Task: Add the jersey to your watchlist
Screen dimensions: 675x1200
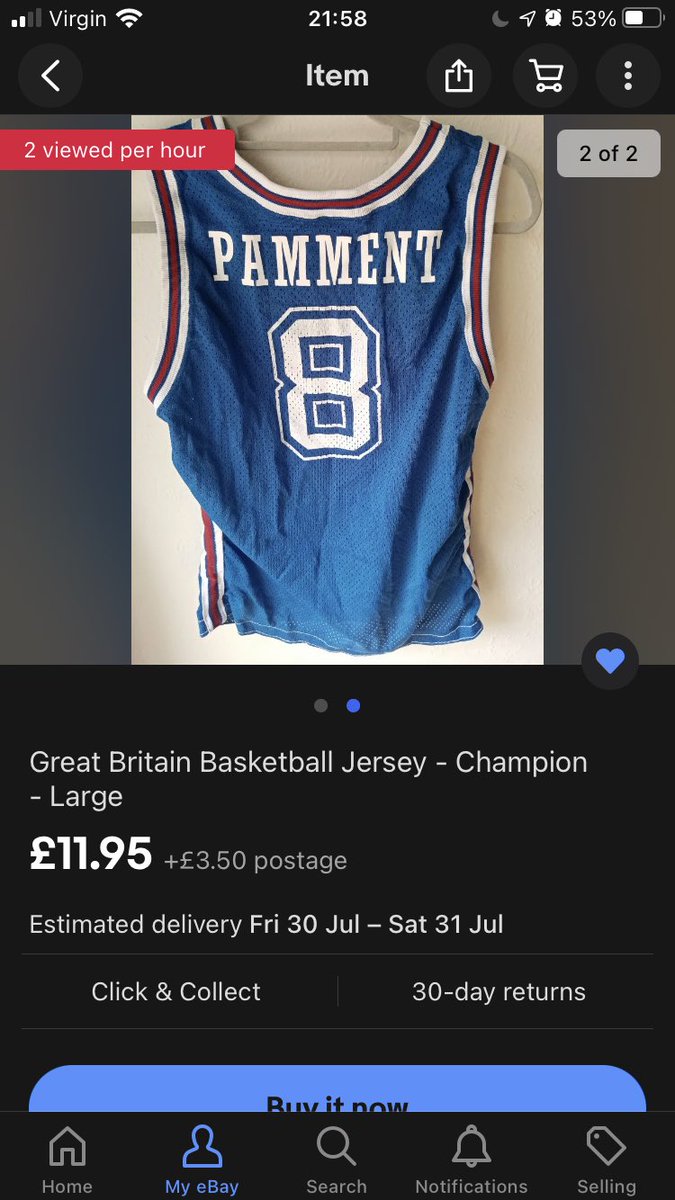Action: [610, 660]
